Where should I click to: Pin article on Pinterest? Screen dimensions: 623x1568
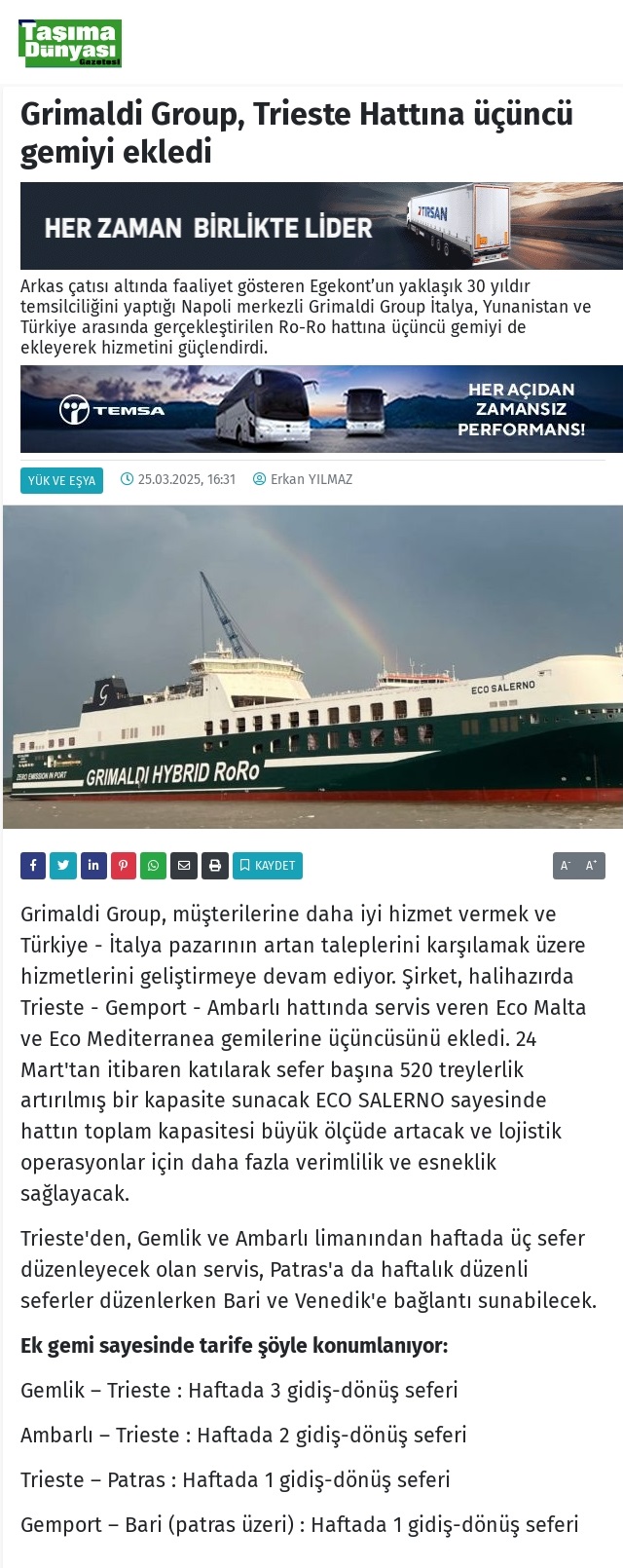coord(124,865)
